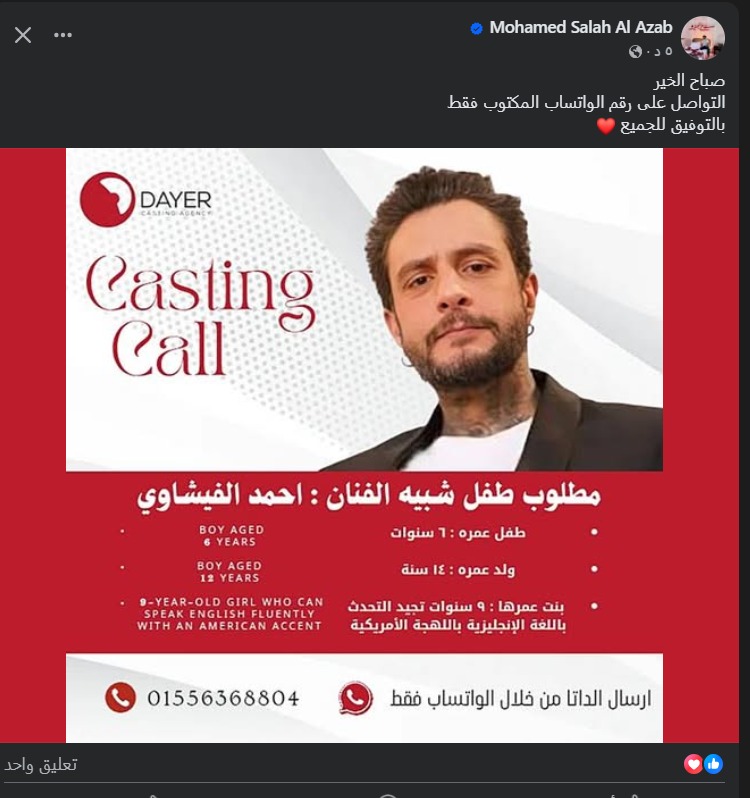Open the casting call image
The height and width of the screenshot is (798, 750).
[364, 445]
